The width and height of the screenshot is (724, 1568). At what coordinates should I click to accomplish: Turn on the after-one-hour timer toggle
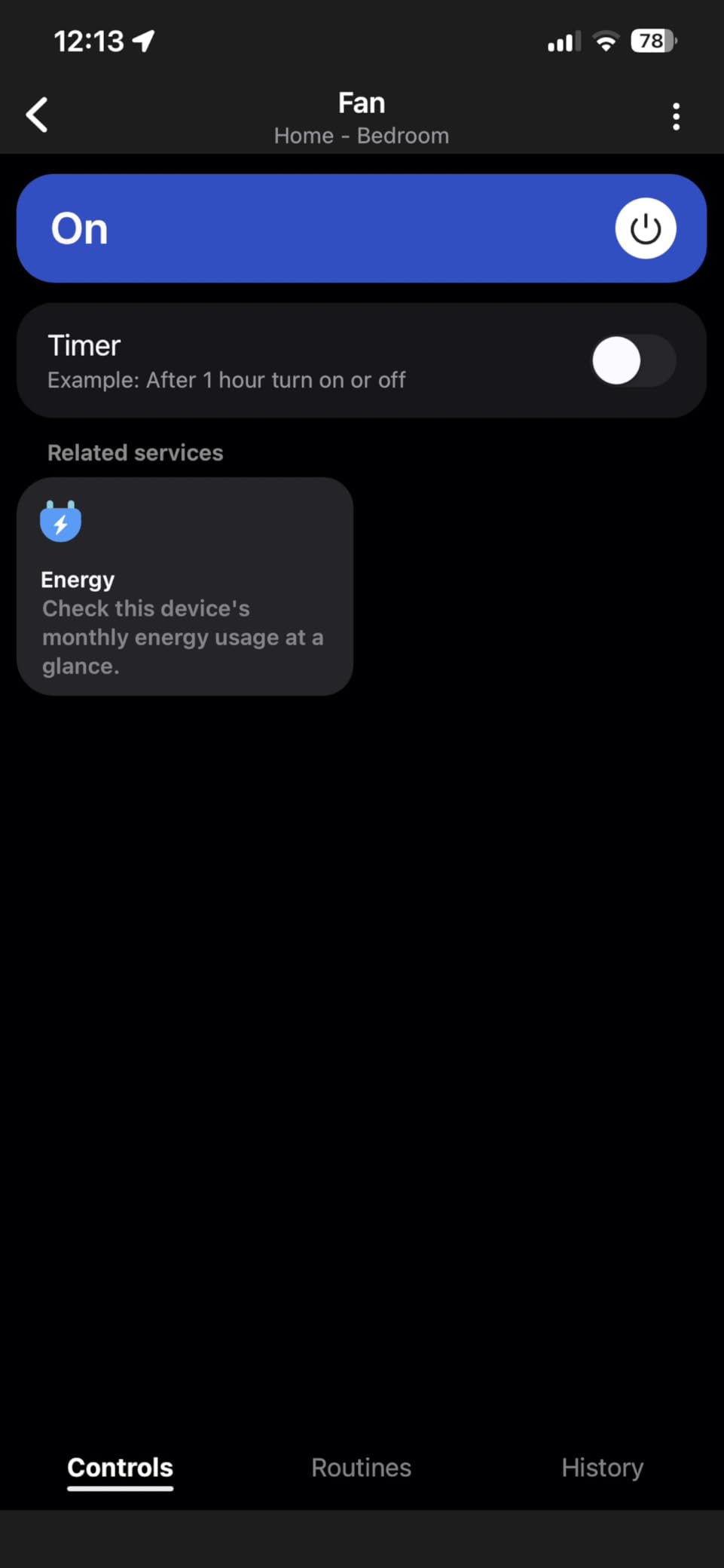tap(633, 360)
